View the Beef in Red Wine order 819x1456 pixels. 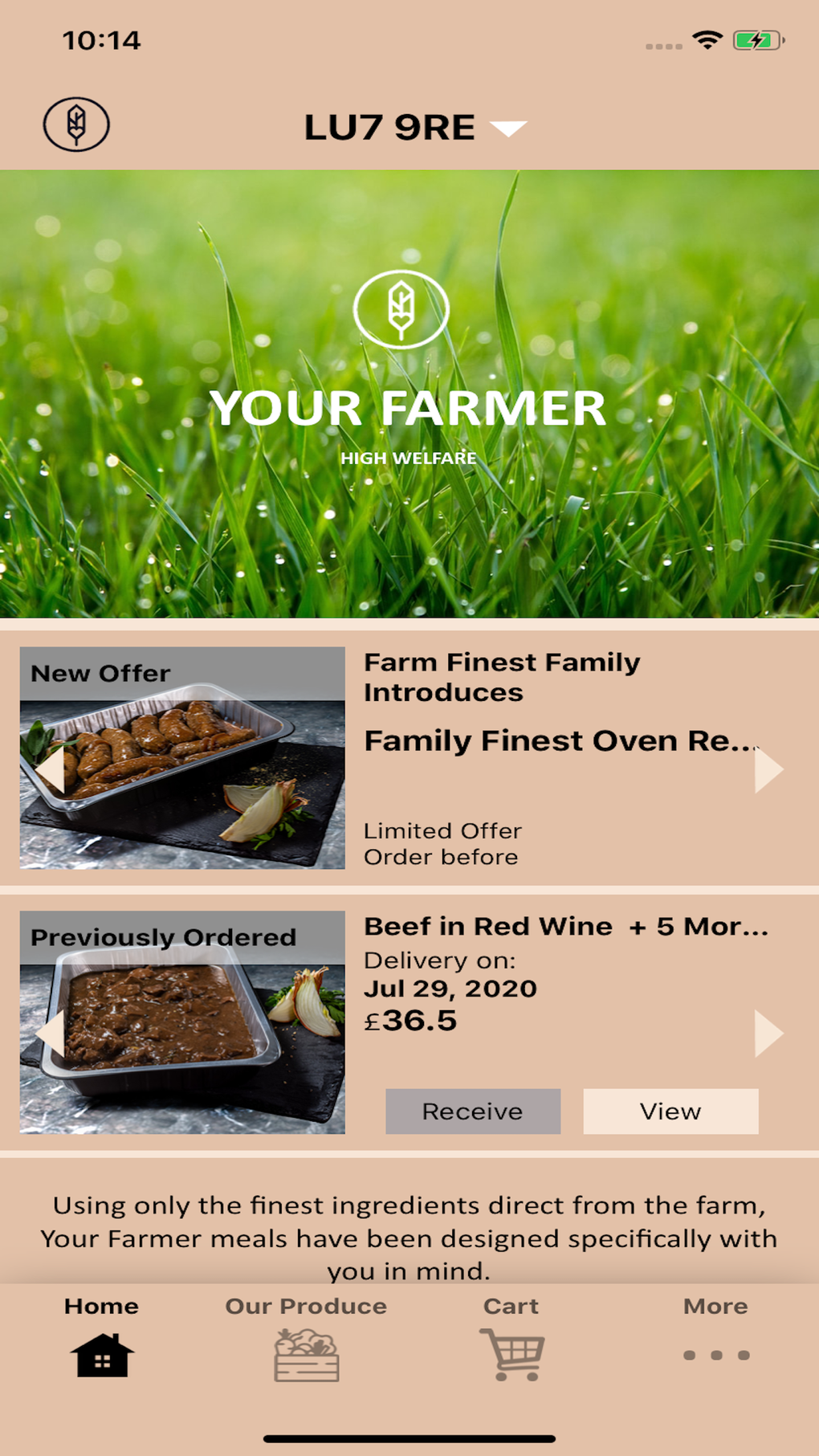[670, 1111]
